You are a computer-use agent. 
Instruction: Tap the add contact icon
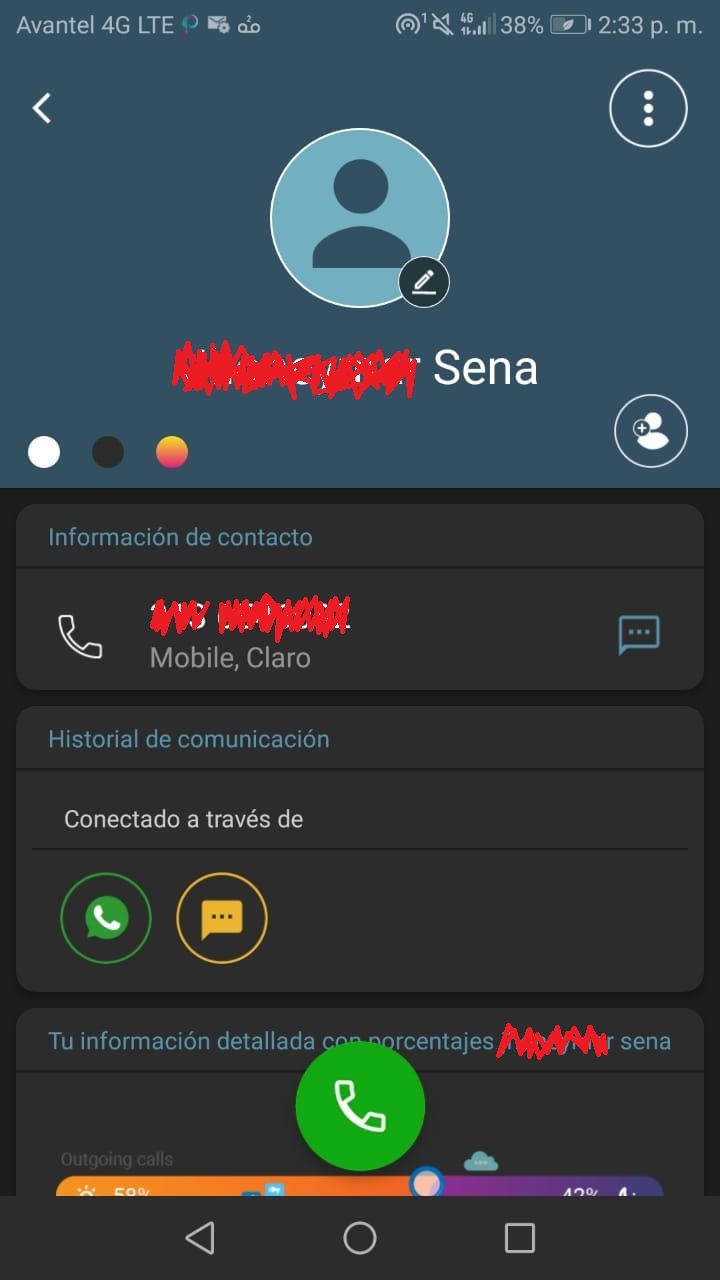coord(651,431)
